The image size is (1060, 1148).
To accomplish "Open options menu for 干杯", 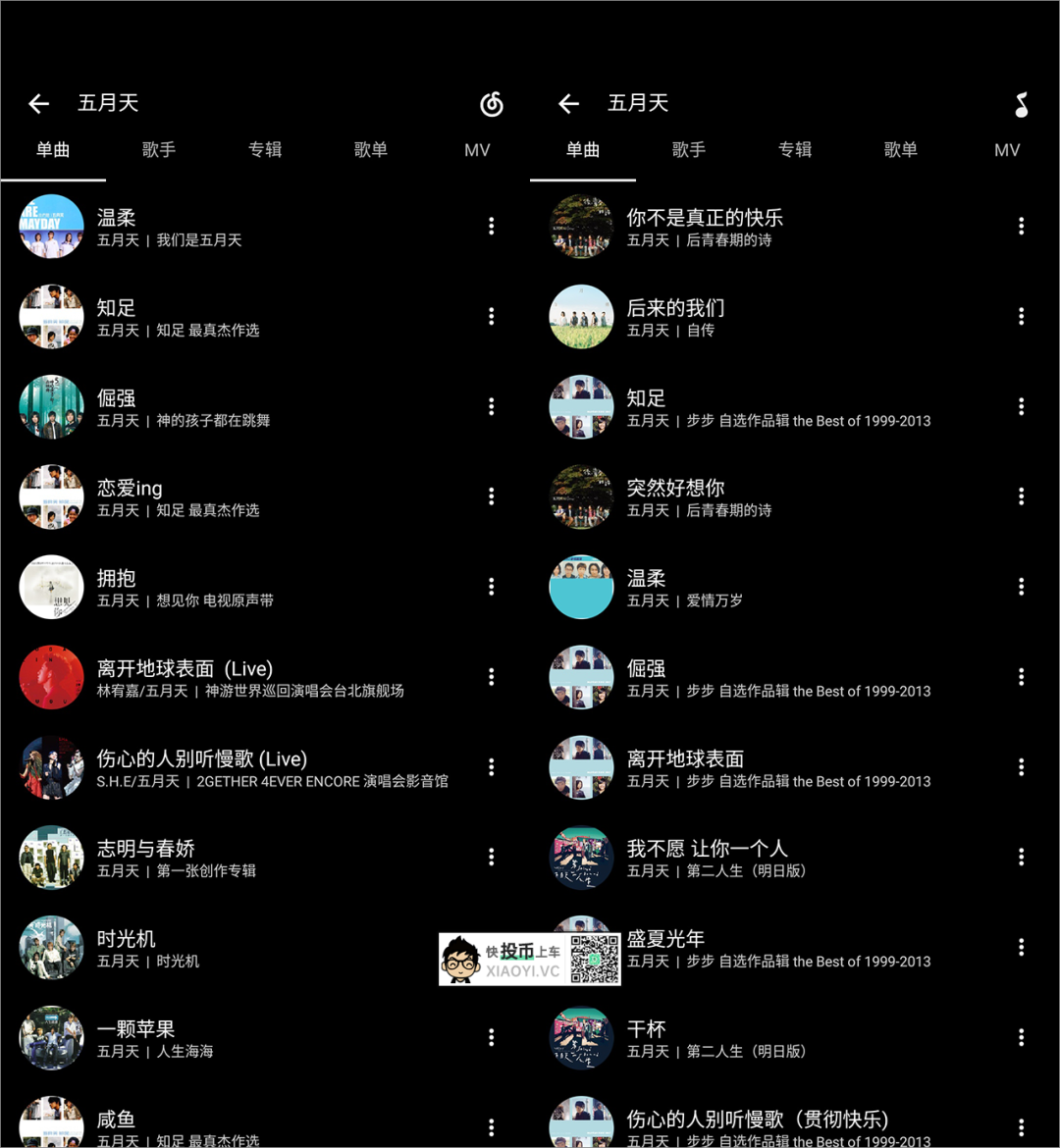I will point(1021,1037).
